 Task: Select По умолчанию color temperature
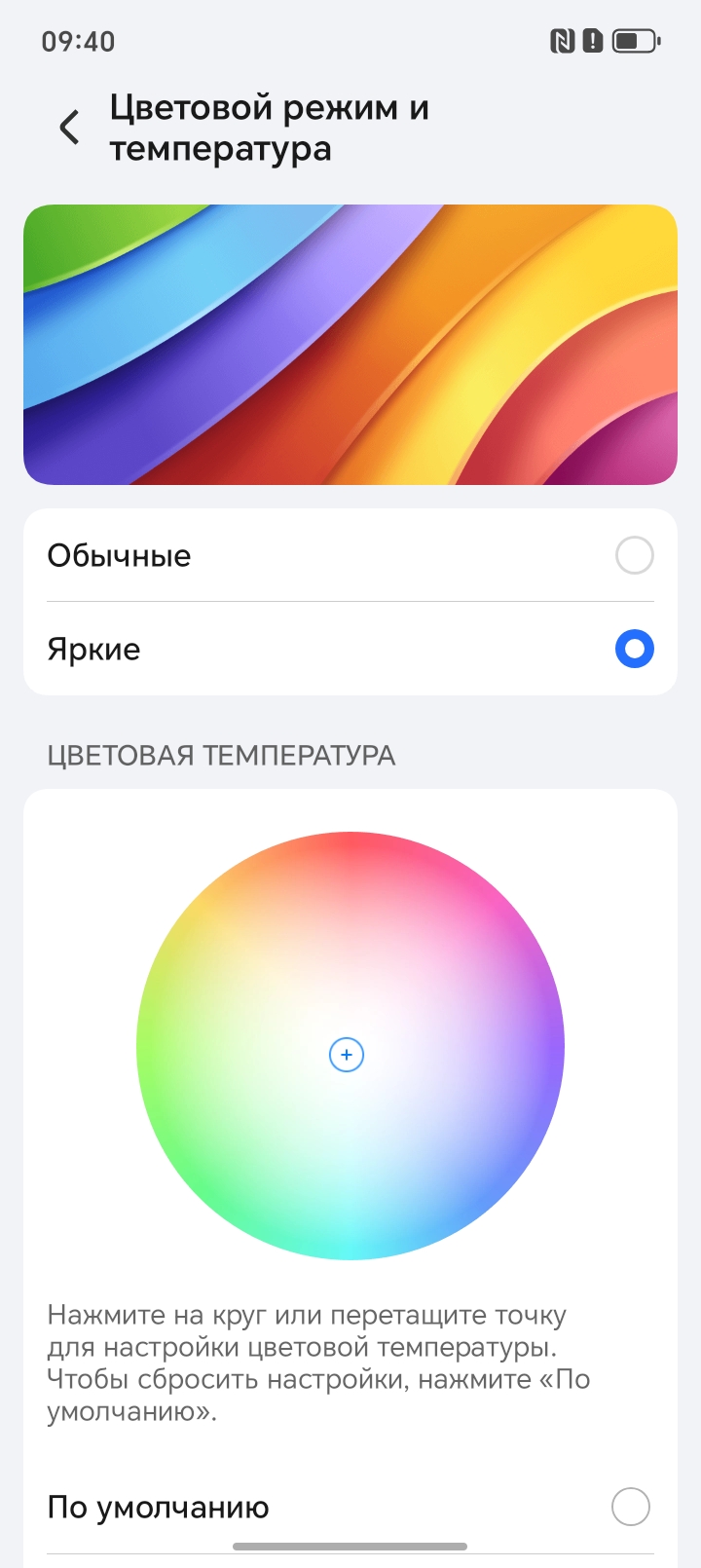pos(630,1507)
